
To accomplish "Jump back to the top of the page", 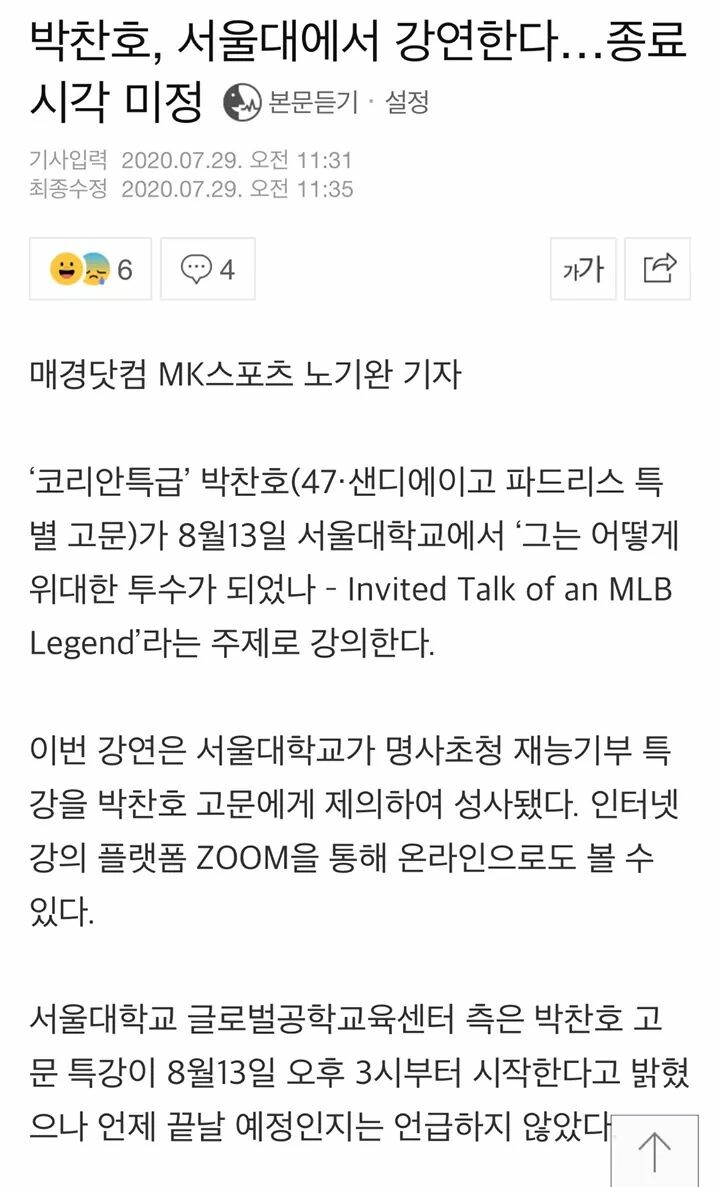I will [x=655, y=1152].
